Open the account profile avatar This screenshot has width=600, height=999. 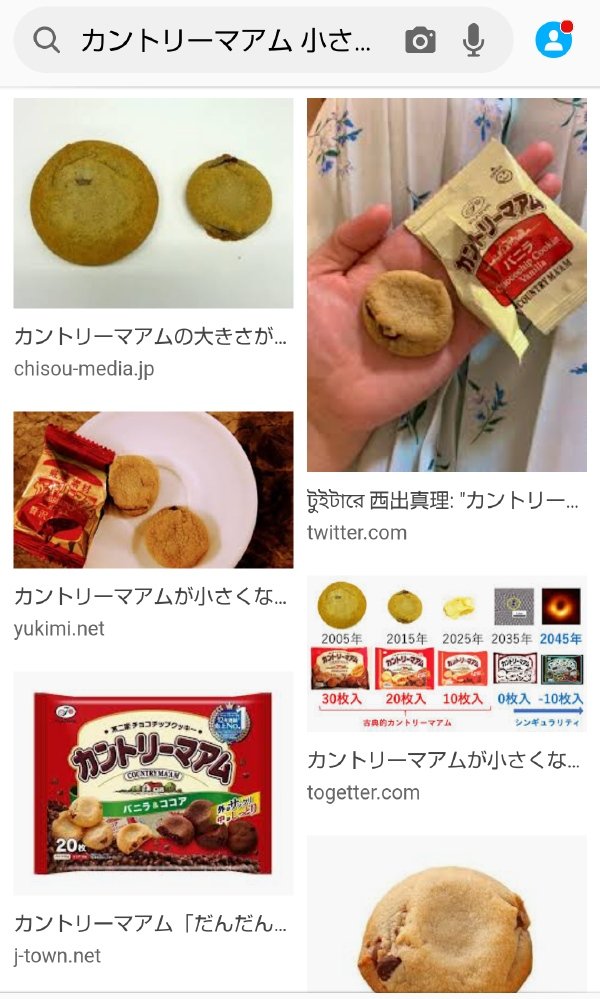[553, 40]
